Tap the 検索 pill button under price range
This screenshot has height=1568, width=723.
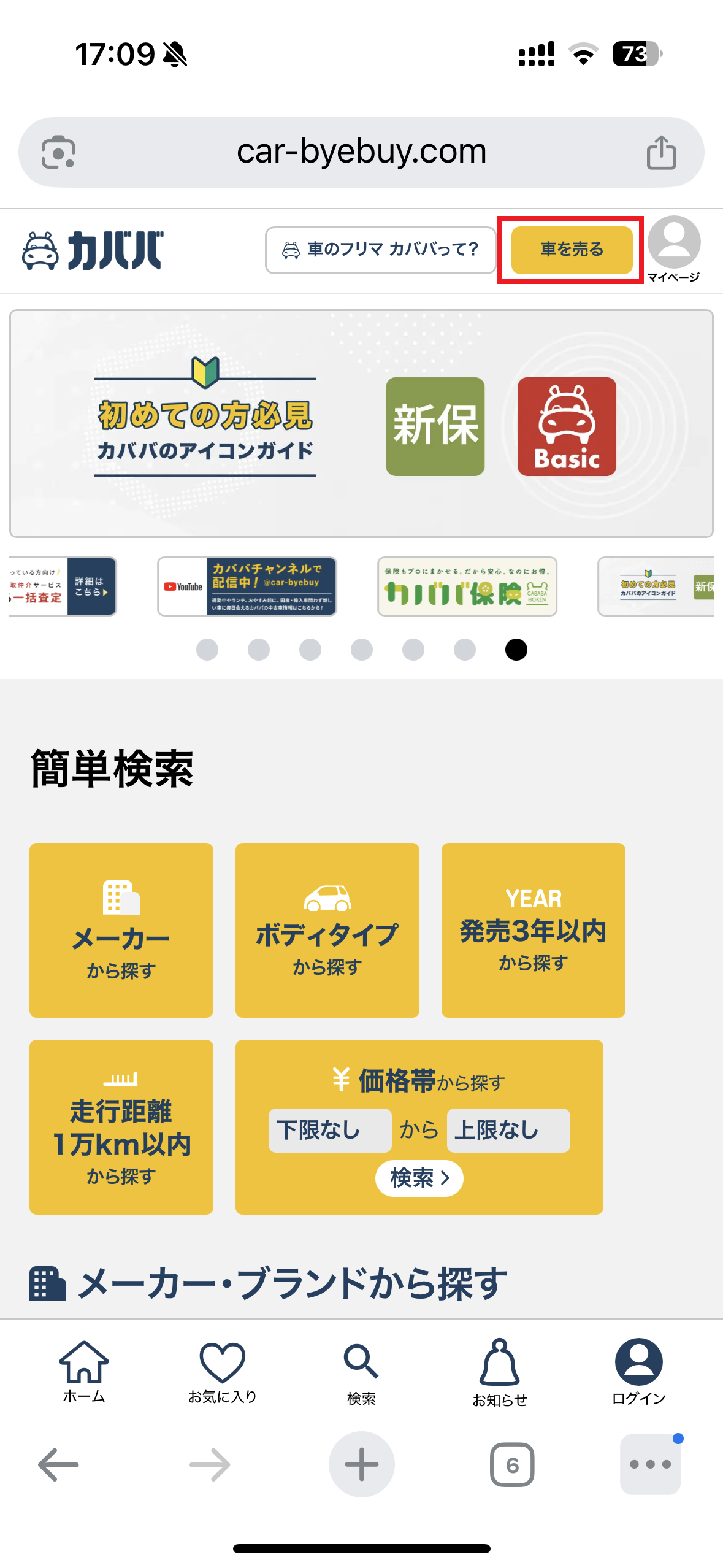(419, 1178)
